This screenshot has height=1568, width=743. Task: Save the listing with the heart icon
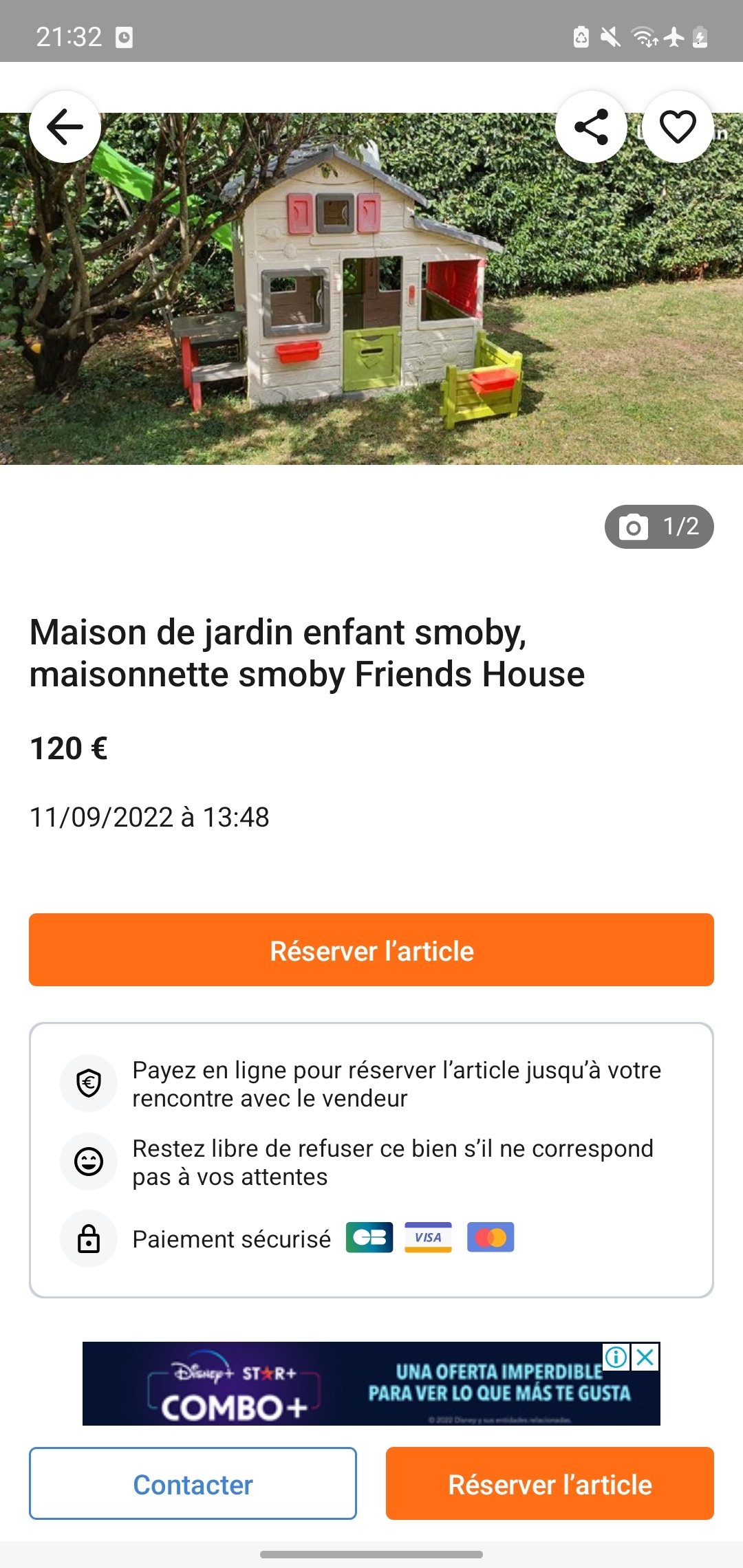pyautogui.click(x=678, y=127)
